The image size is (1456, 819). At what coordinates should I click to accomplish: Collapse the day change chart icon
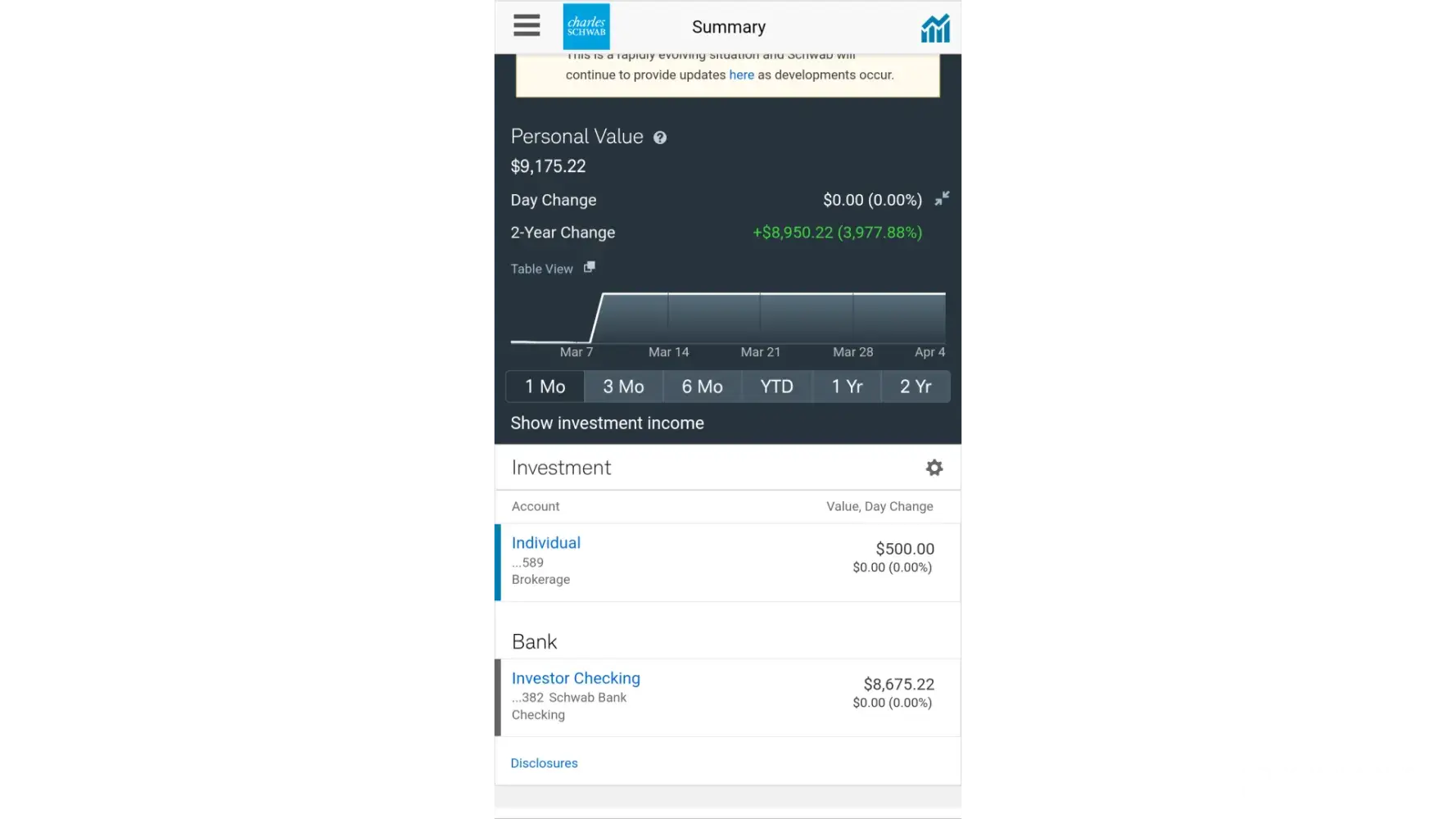[x=943, y=198]
